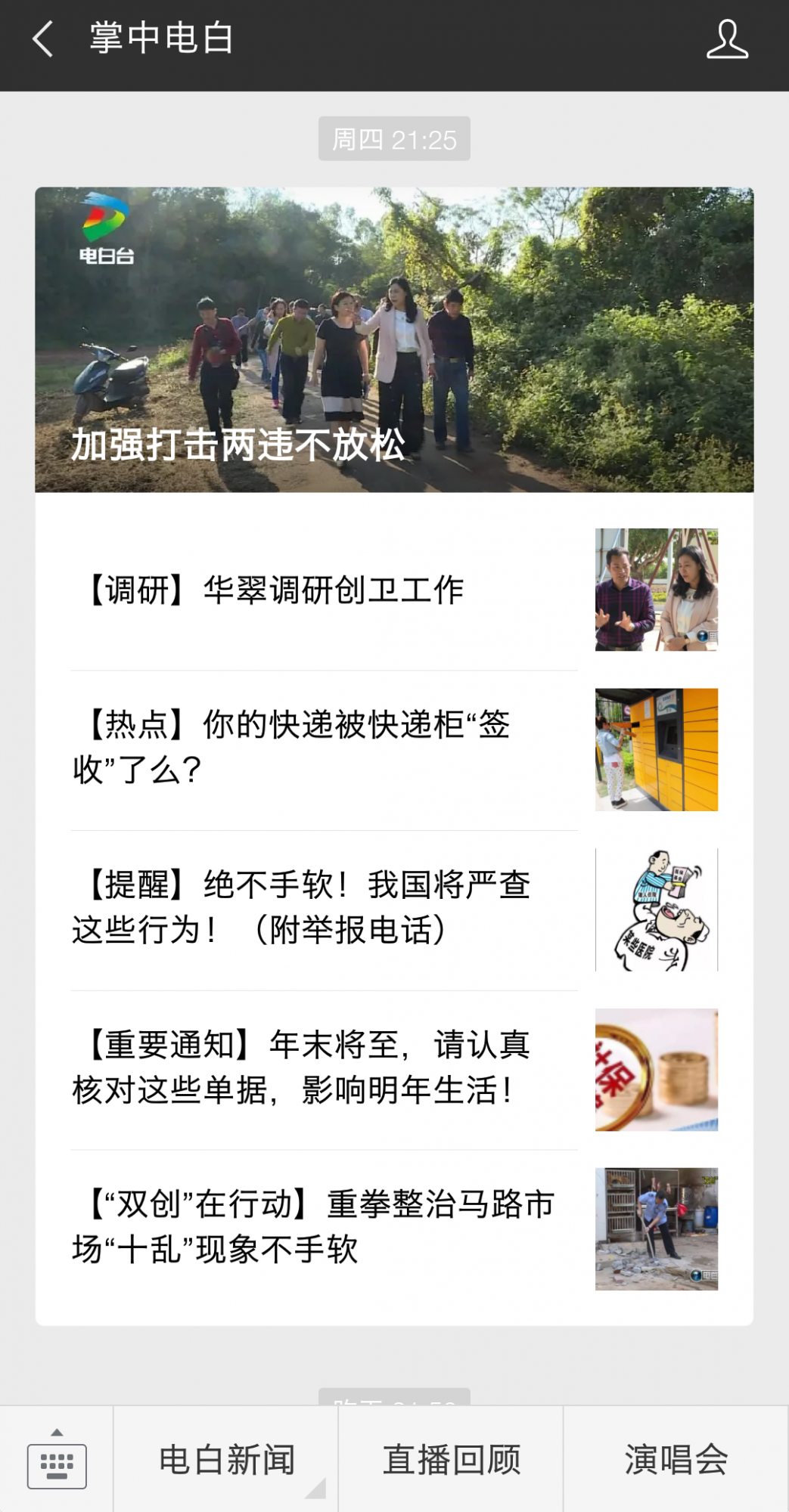Open the 直播回顾 menu

pyautogui.click(x=451, y=1461)
